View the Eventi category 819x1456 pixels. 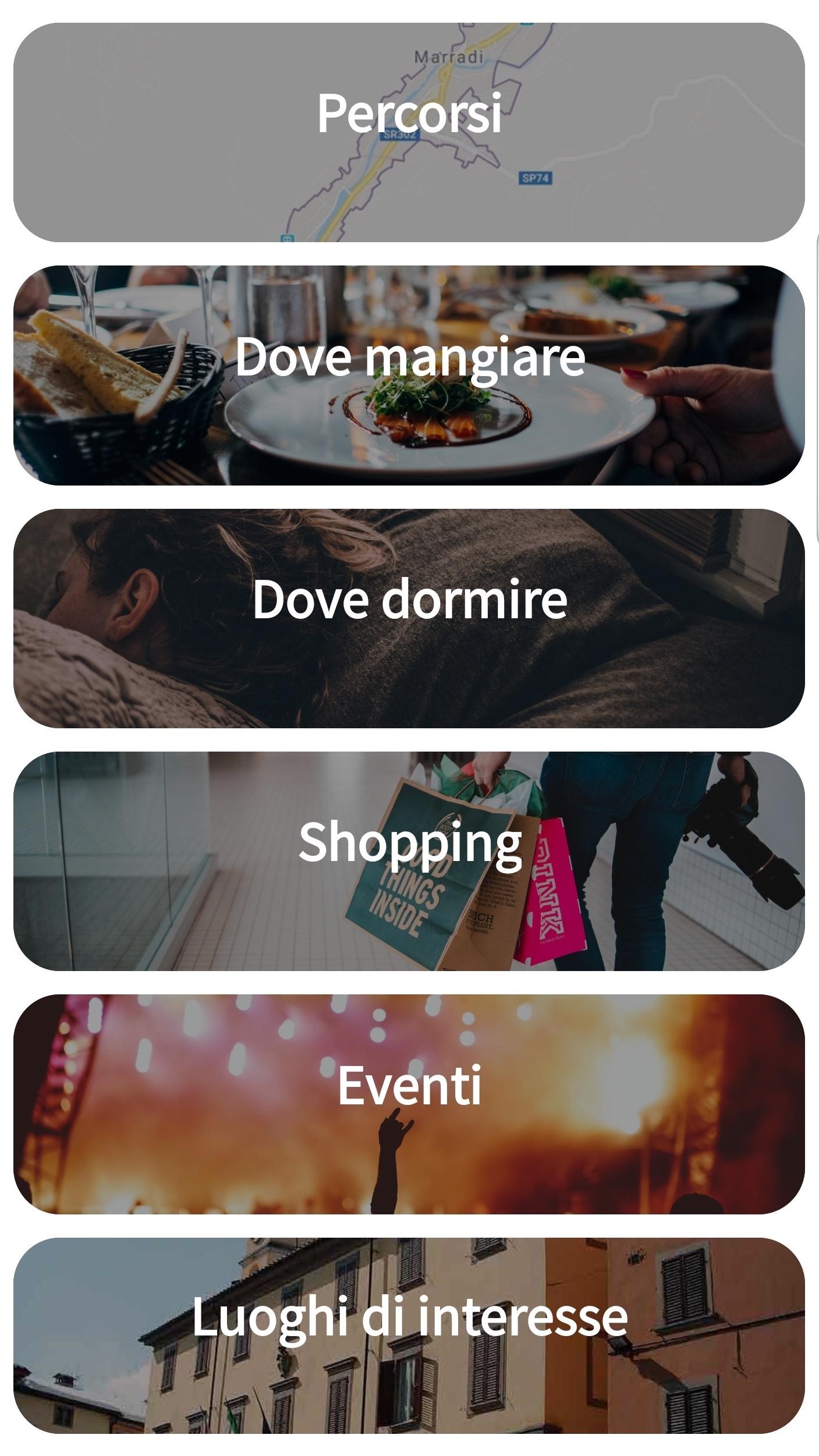pos(409,1104)
